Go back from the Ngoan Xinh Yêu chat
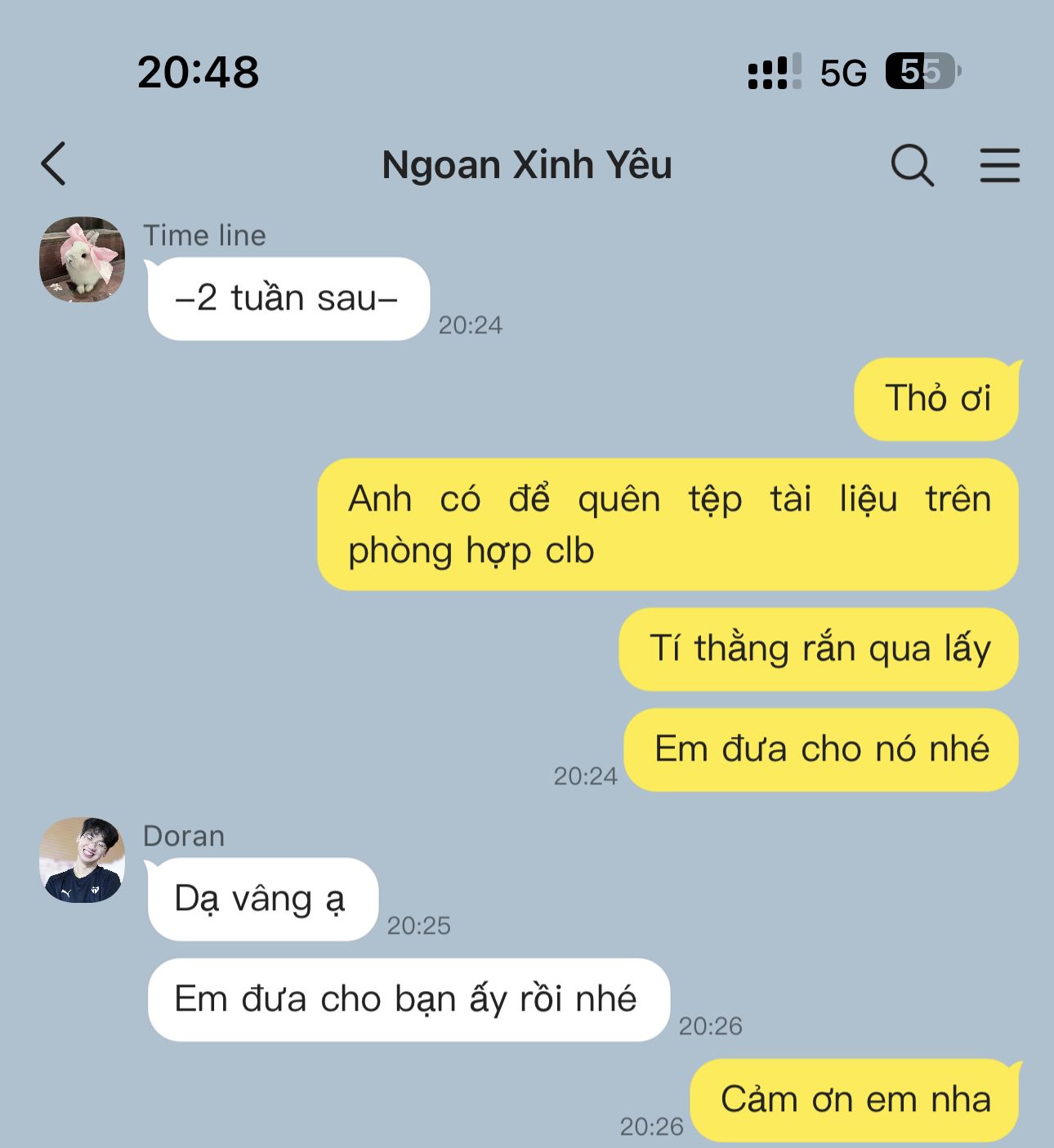 pyautogui.click(x=54, y=164)
